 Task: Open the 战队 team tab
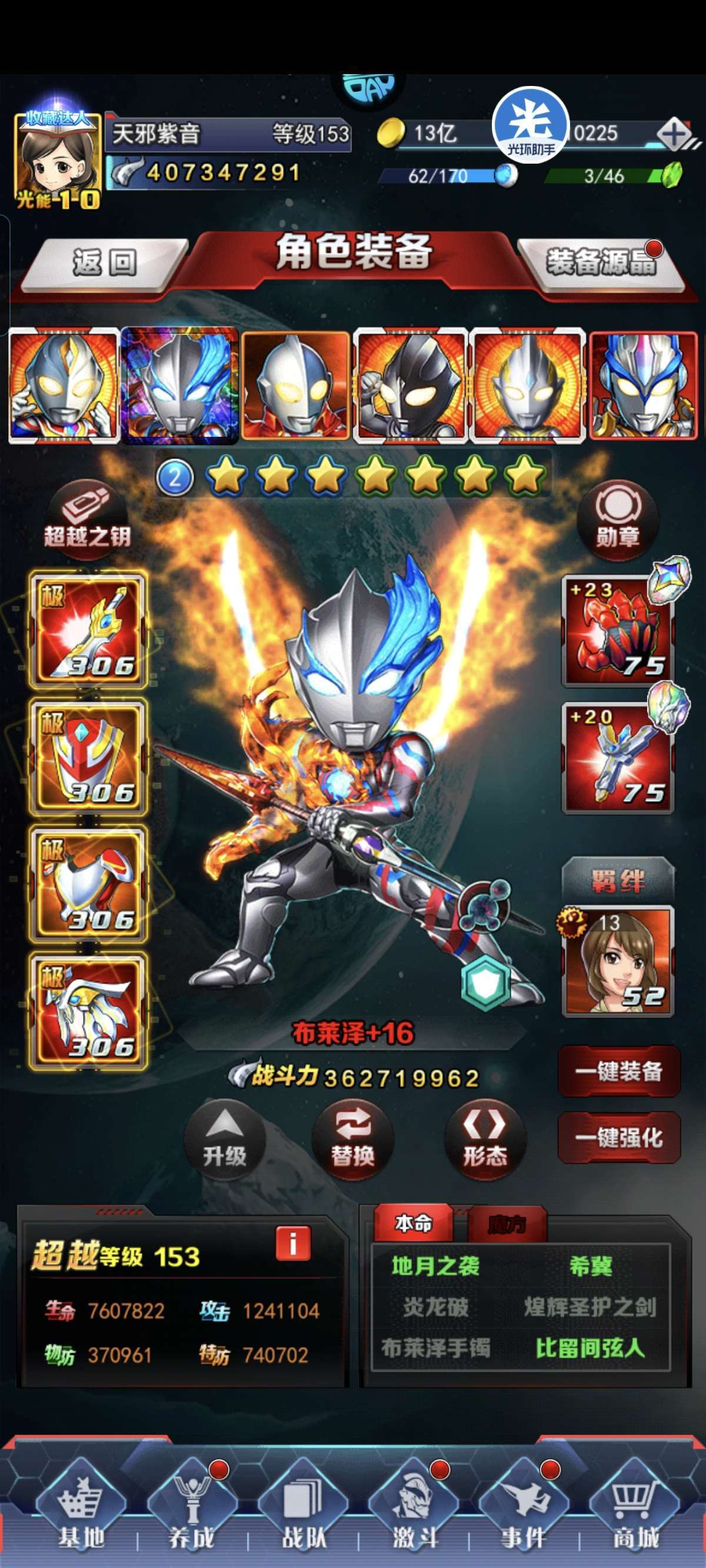(x=303, y=1510)
